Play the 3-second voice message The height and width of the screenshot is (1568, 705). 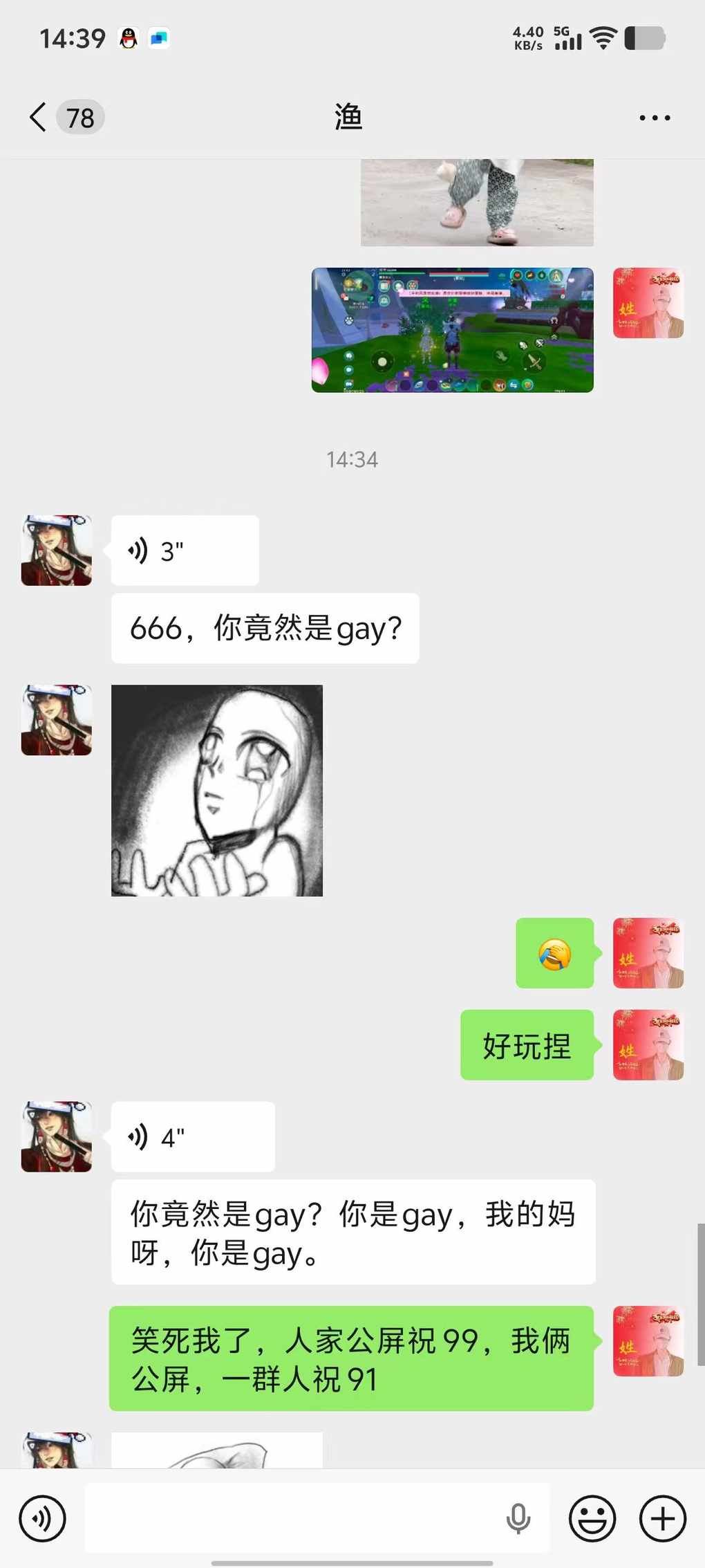click(x=185, y=551)
